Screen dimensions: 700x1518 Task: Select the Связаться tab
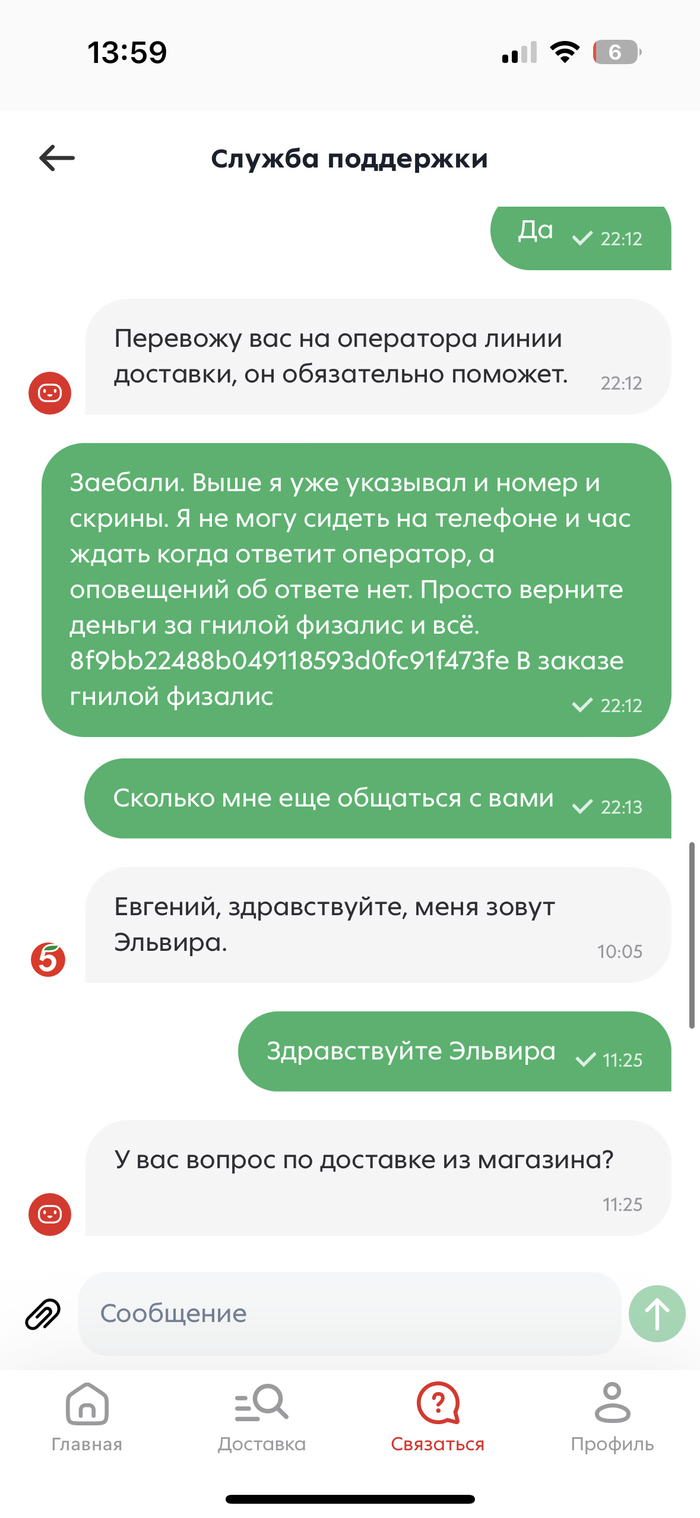(x=438, y=1416)
